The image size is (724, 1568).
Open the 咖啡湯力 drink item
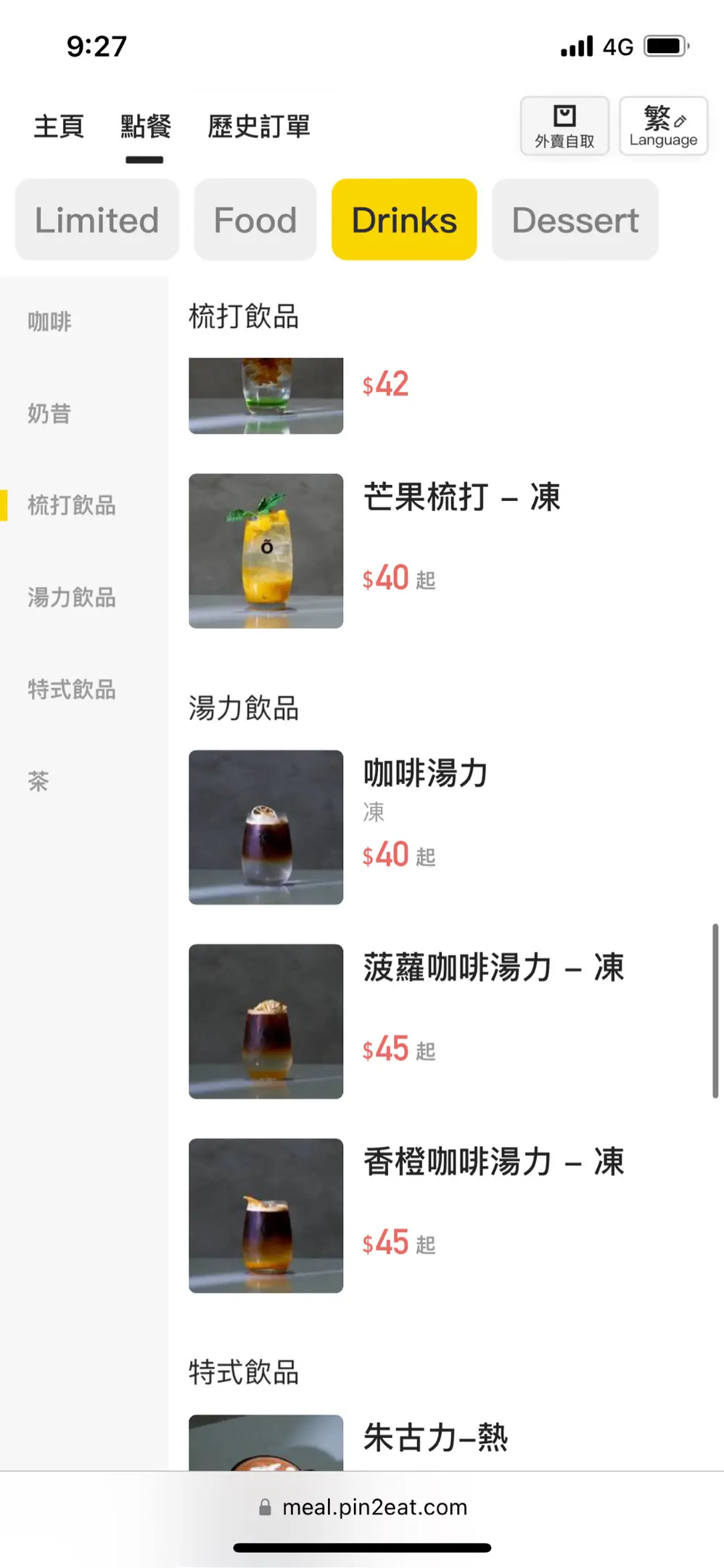point(425,774)
